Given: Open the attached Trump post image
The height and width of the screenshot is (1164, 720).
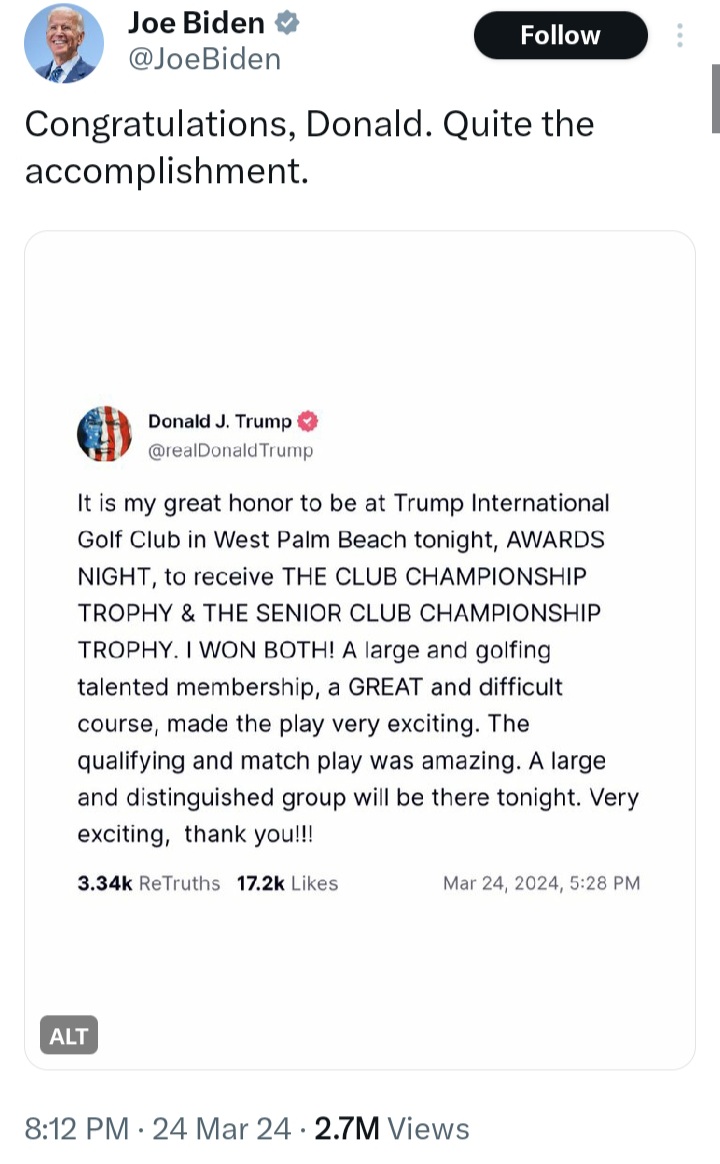Looking at the screenshot, I should pyautogui.click(x=360, y=650).
